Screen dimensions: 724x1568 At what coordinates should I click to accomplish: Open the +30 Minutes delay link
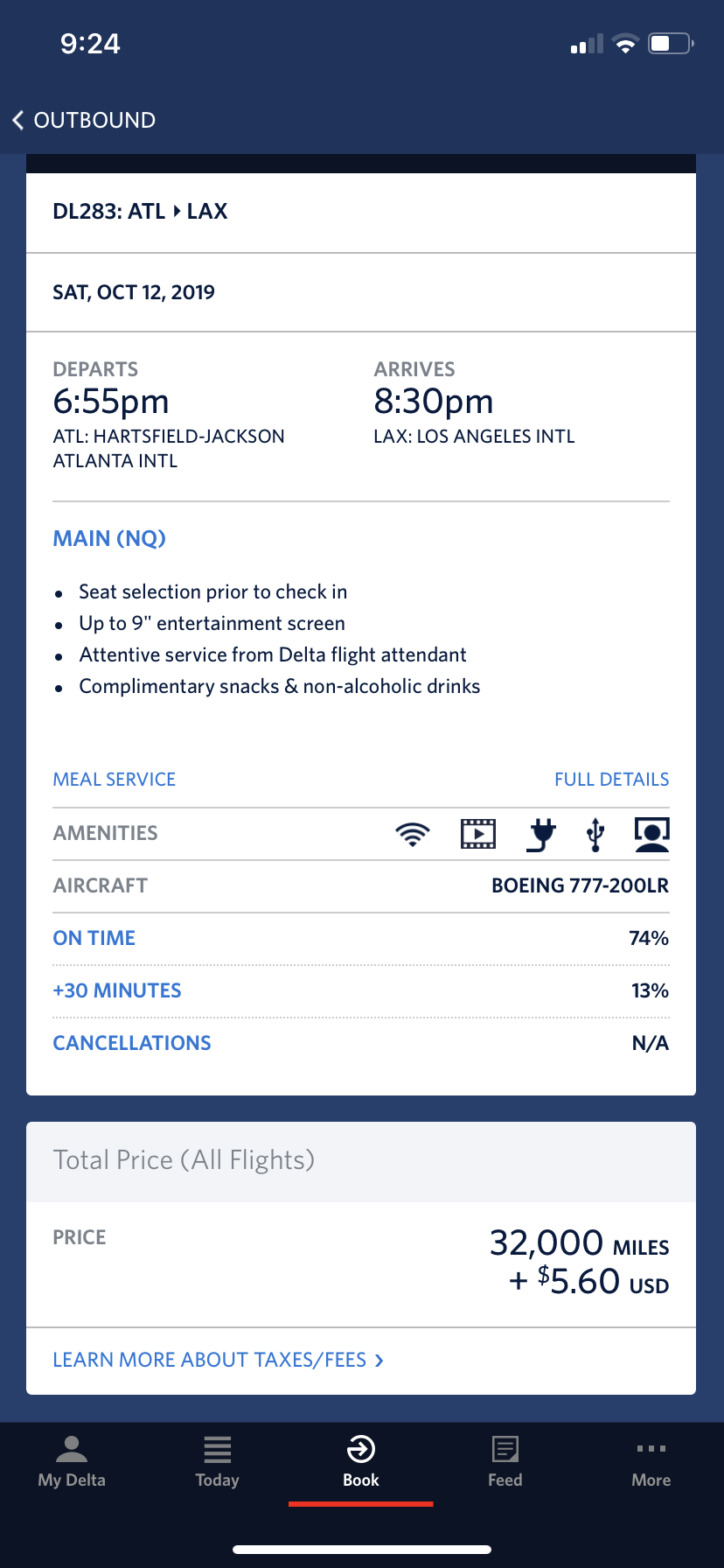pyautogui.click(x=117, y=990)
